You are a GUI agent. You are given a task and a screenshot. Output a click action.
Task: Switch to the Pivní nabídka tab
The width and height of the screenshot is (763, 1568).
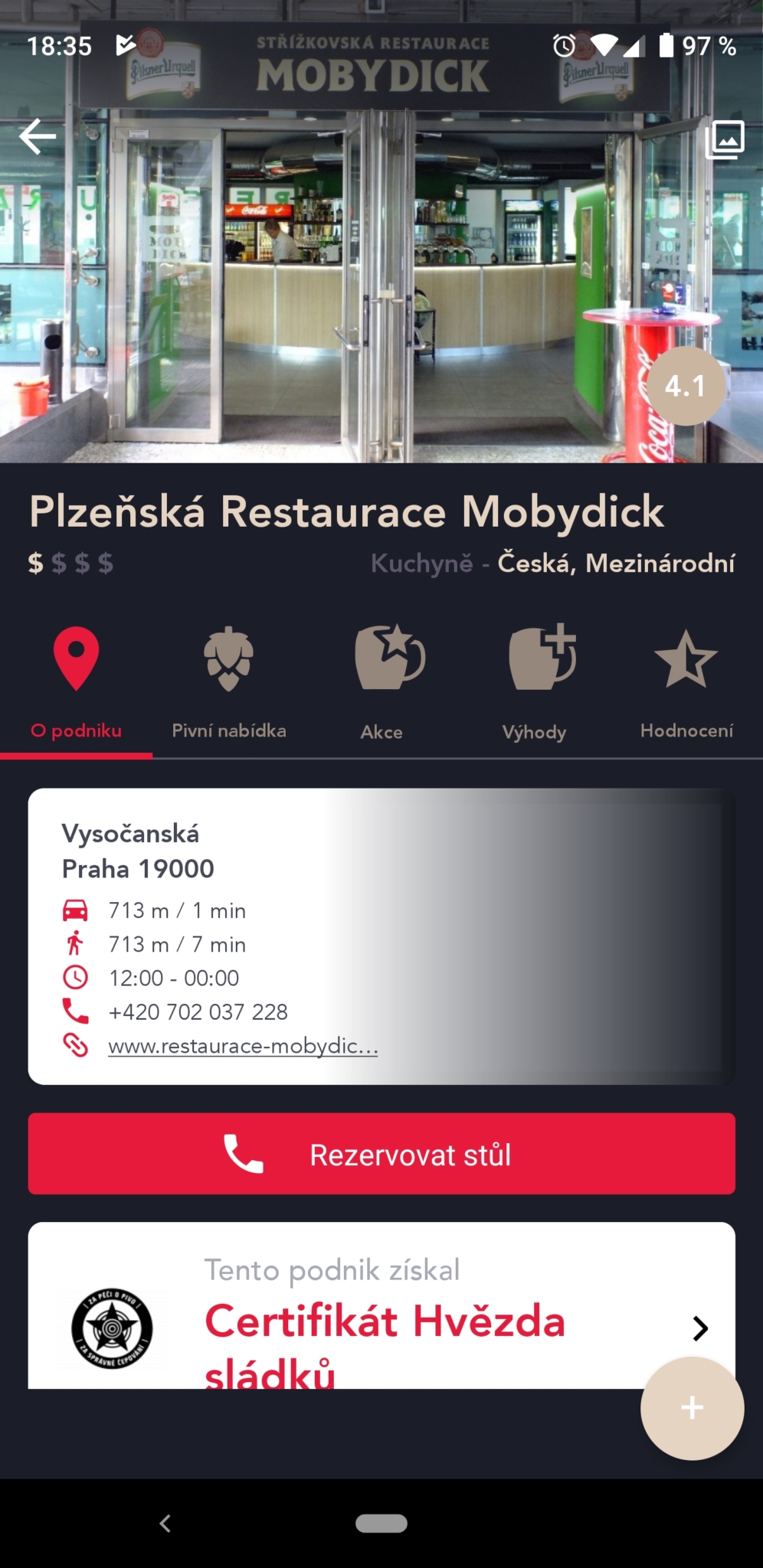(228, 682)
